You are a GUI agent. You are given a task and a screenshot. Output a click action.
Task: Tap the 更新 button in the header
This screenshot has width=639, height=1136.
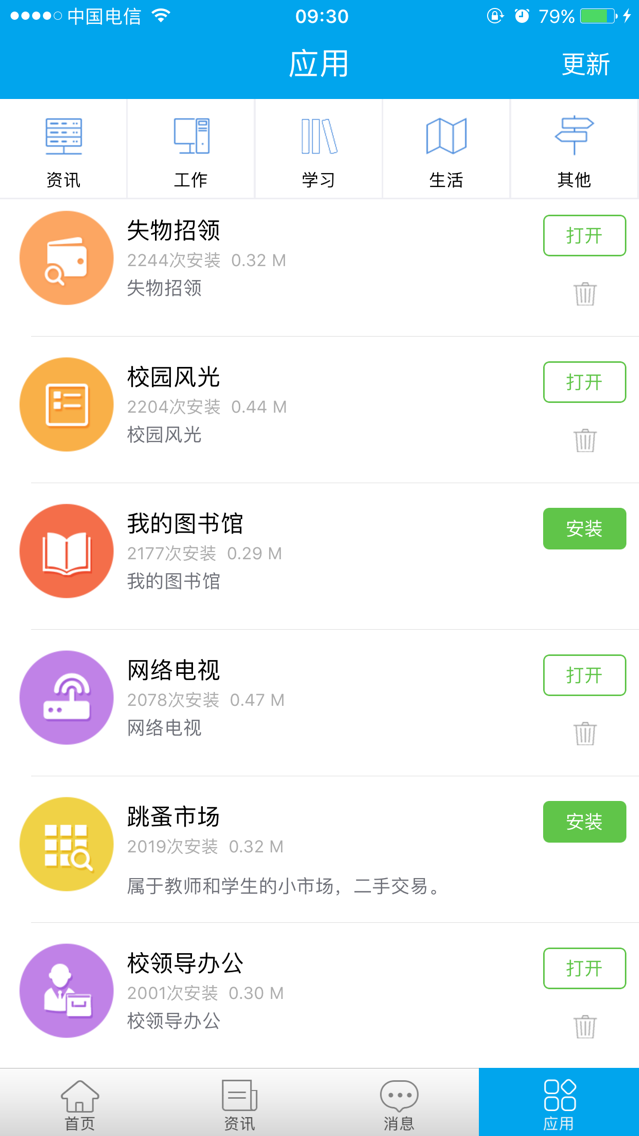click(585, 64)
